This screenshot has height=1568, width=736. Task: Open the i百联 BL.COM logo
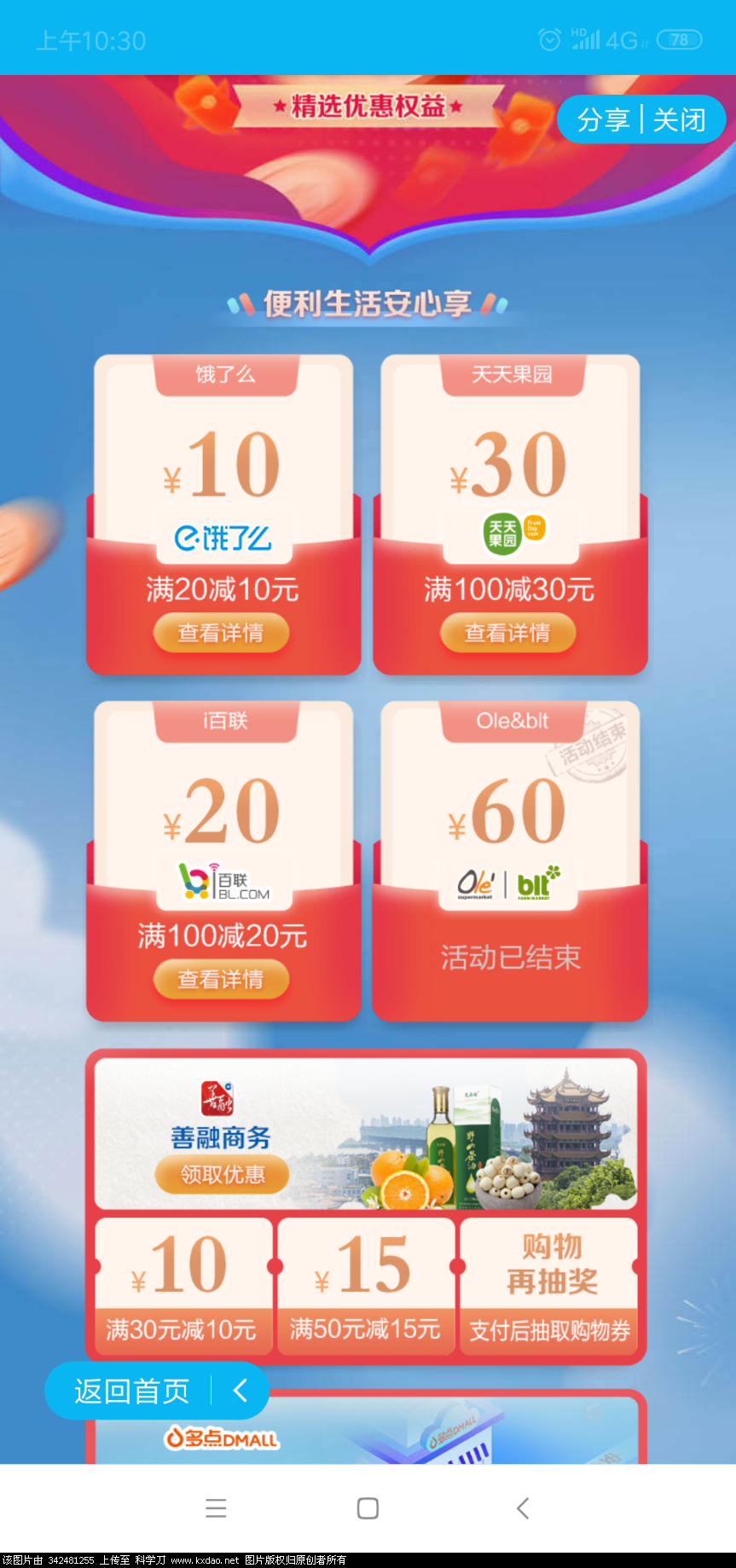[x=223, y=880]
